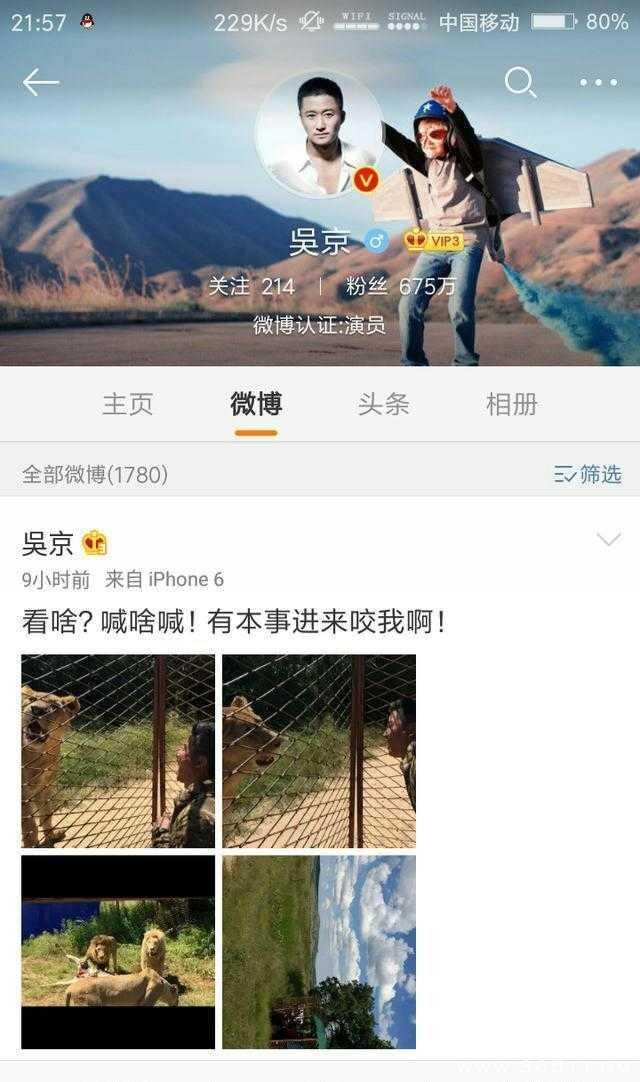640x1082 pixels.
Task: Go back using the arrow icon
Action: (x=40, y=83)
